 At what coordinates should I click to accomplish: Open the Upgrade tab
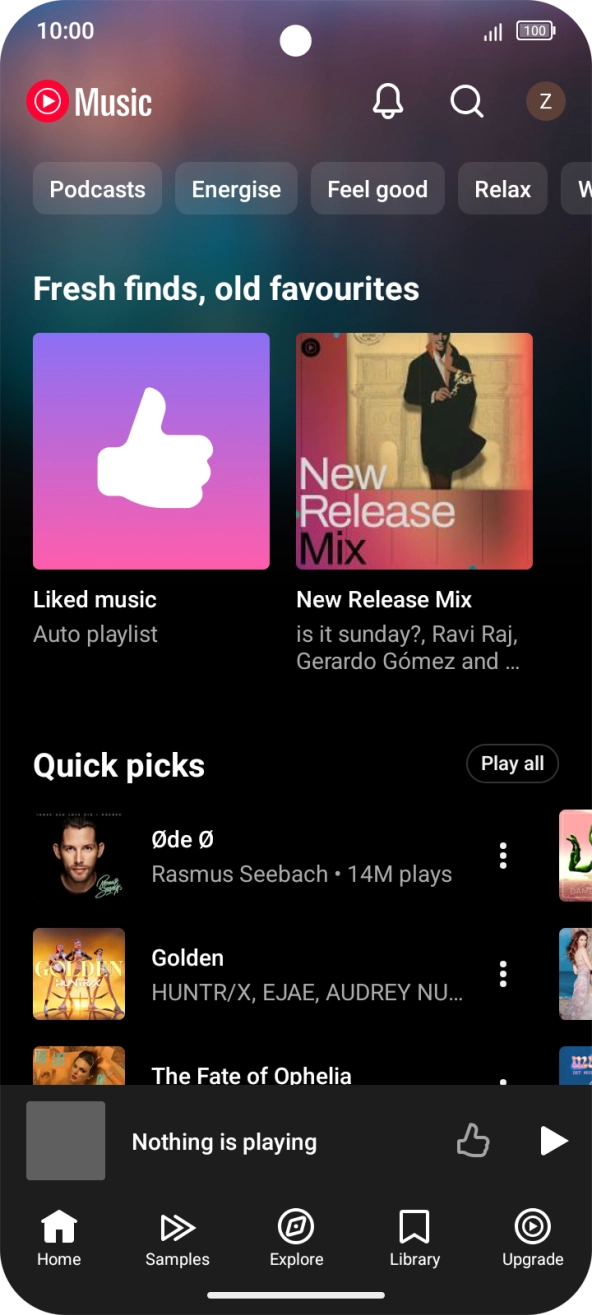(x=533, y=1239)
